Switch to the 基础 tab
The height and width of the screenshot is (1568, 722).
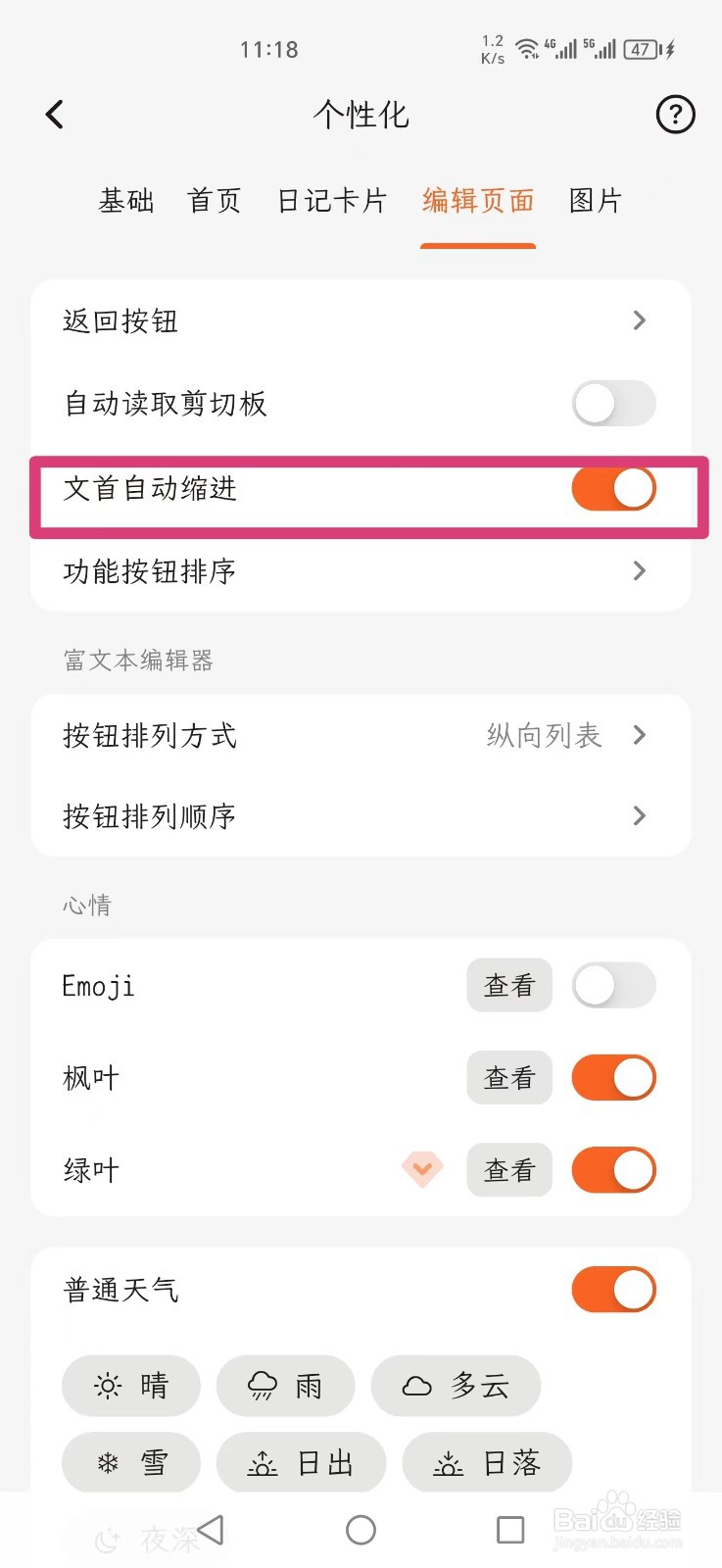(x=124, y=200)
